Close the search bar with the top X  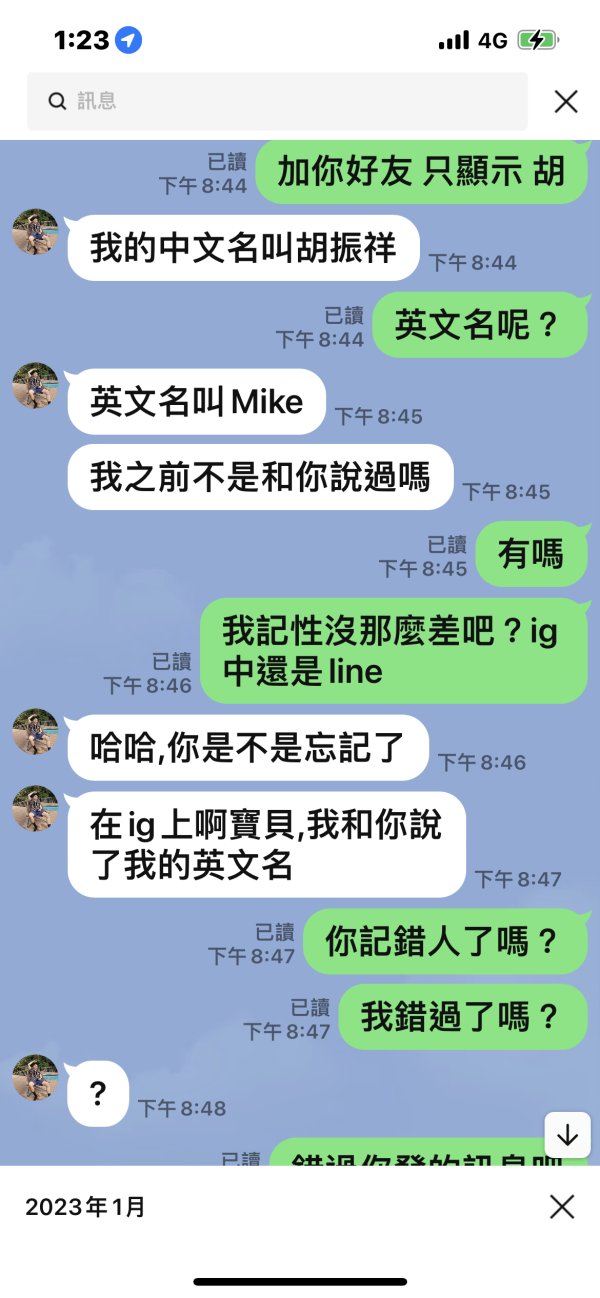pos(566,101)
